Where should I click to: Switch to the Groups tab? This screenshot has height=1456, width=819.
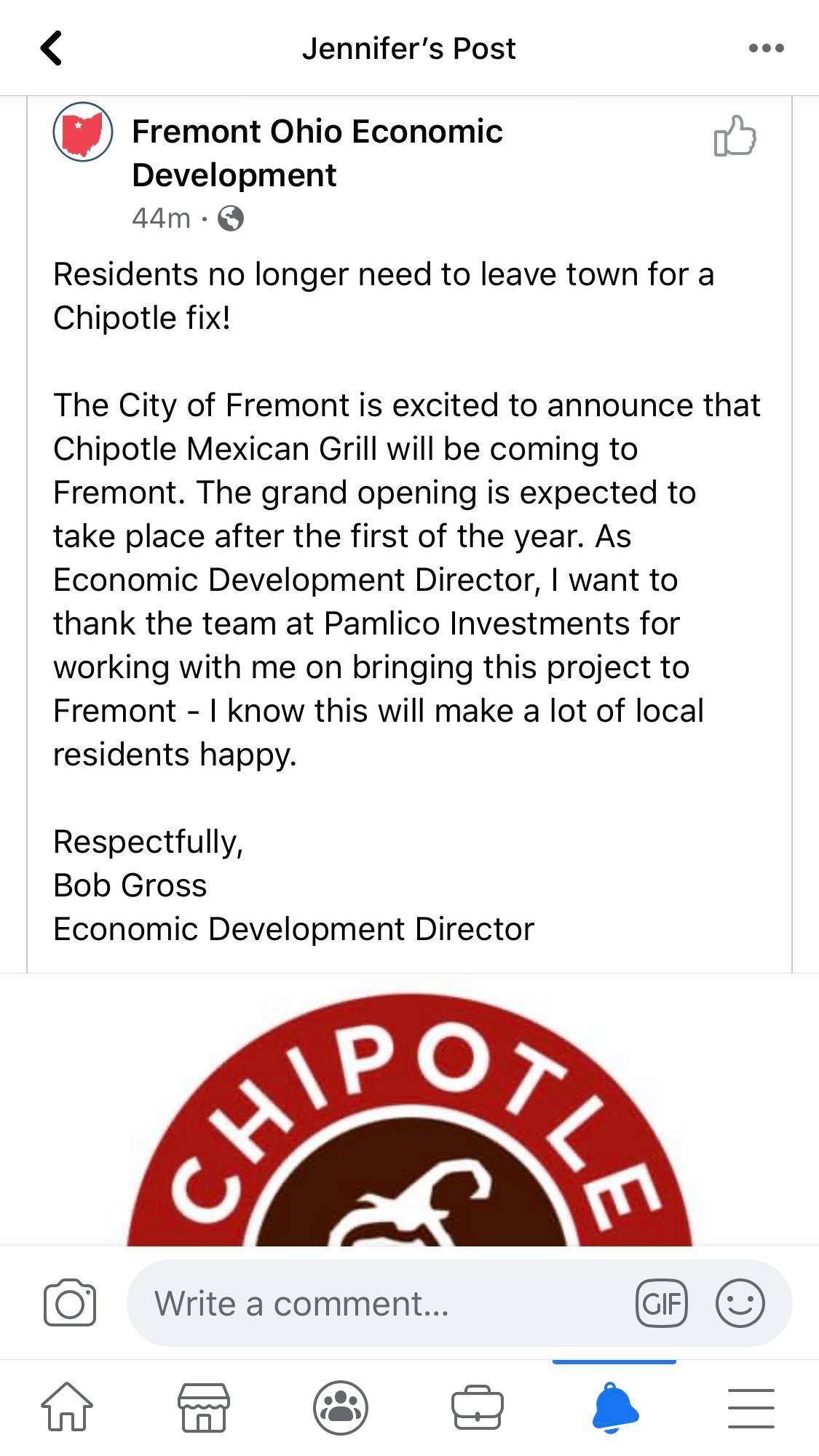(341, 1408)
